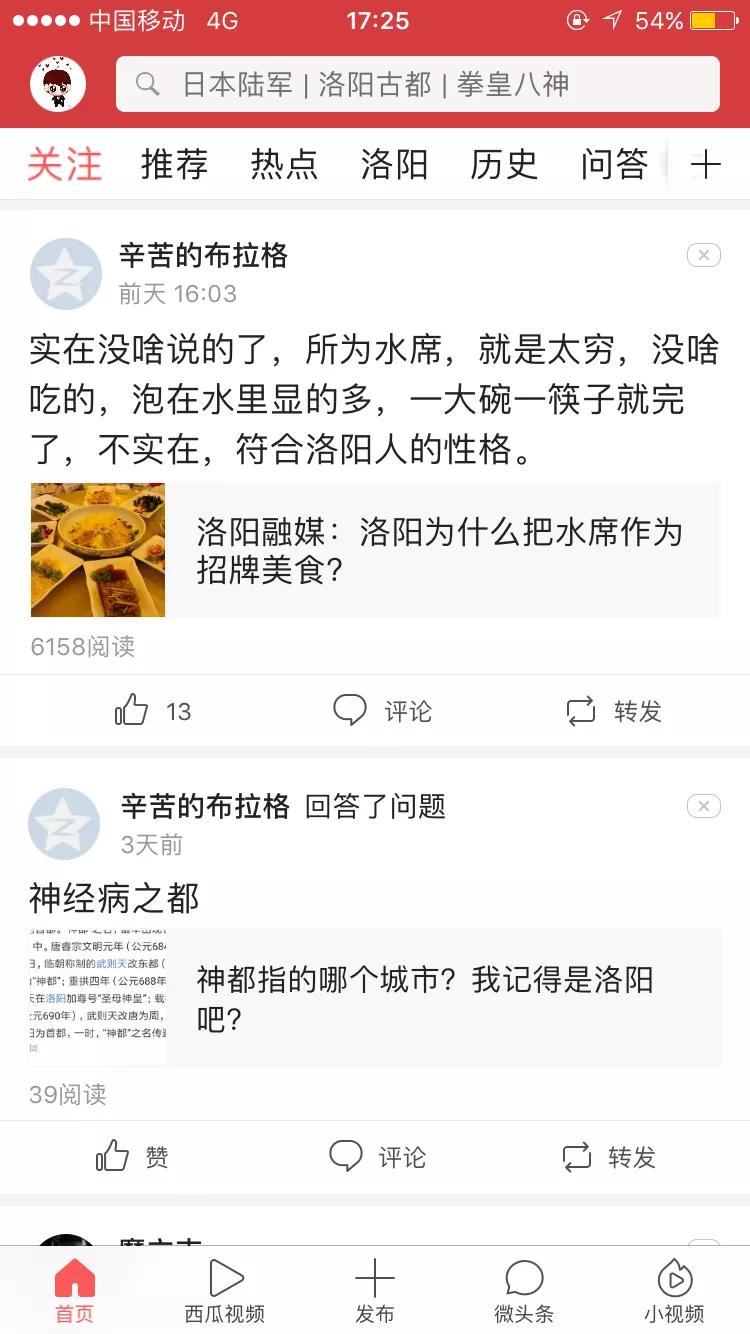Repost the 水席 post via 转发

pyautogui.click(x=613, y=711)
